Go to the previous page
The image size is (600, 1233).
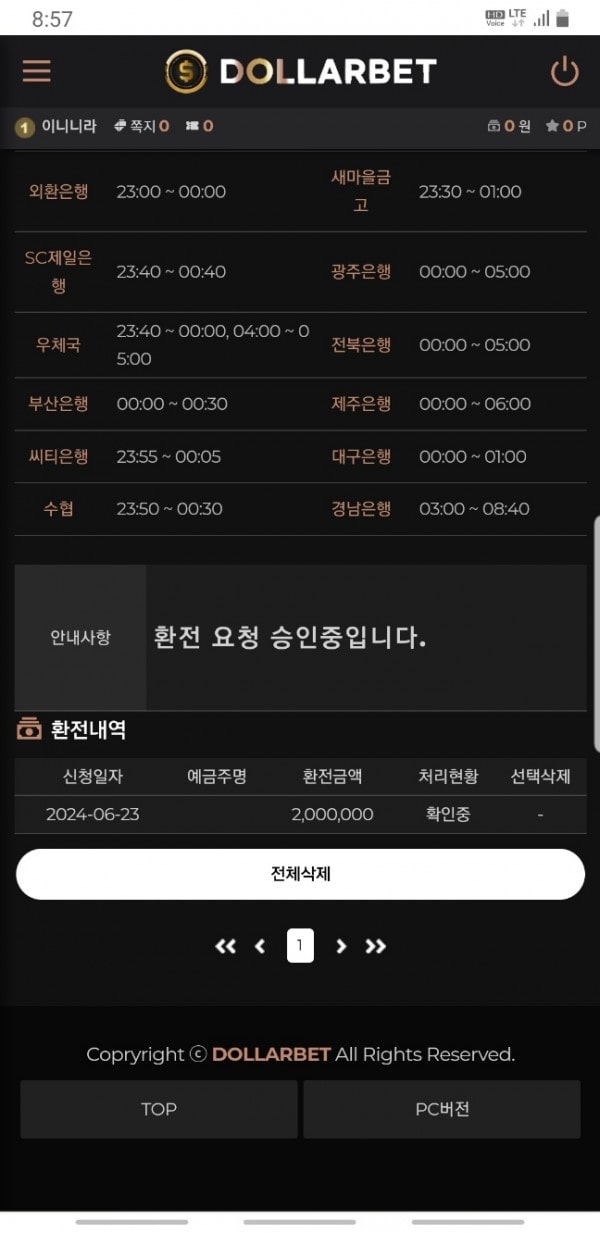point(260,946)
